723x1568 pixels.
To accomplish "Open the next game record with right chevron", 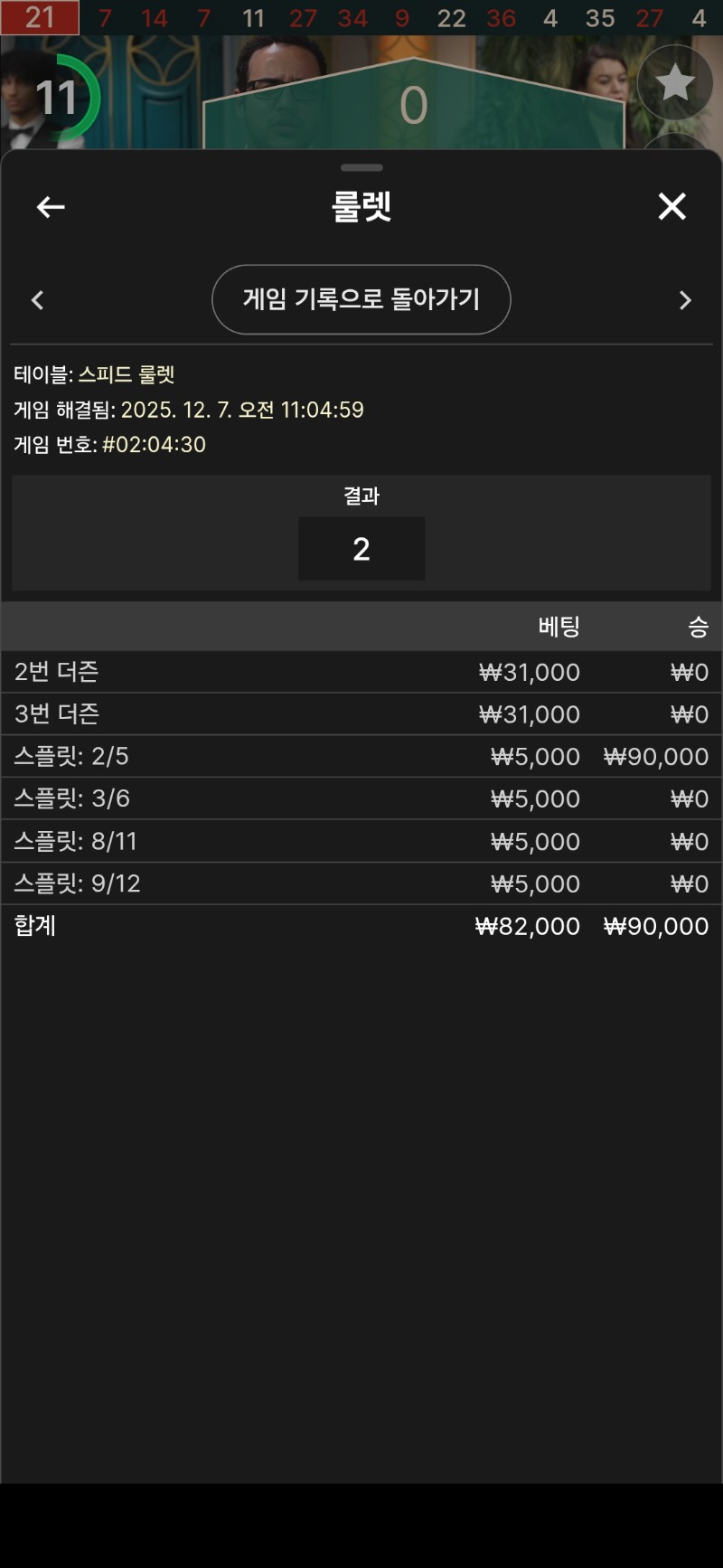I will click(685, 300).
